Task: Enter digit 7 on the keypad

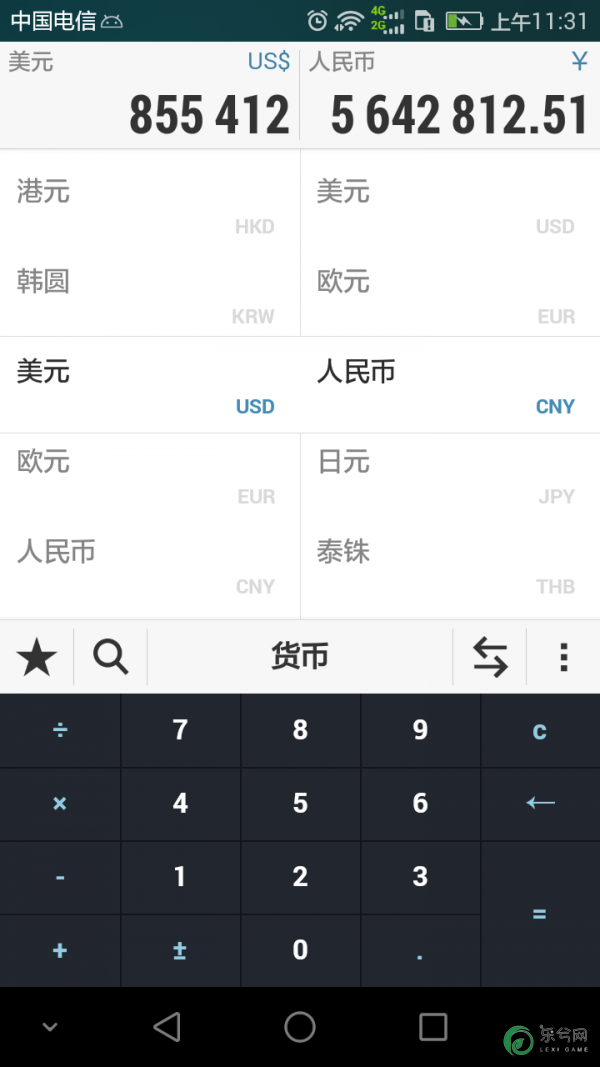Action: coord(180,731)
